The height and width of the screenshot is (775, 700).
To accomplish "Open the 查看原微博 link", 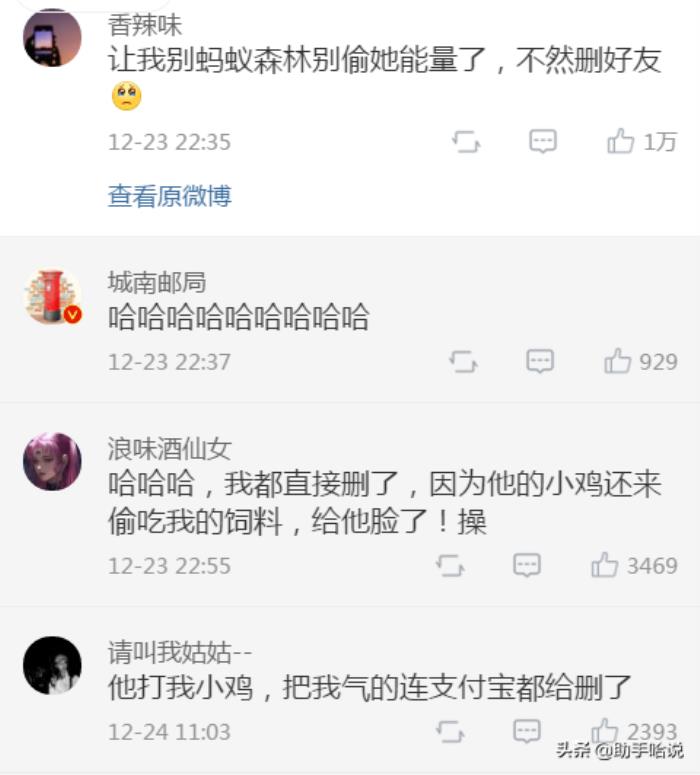I will 169,196.
